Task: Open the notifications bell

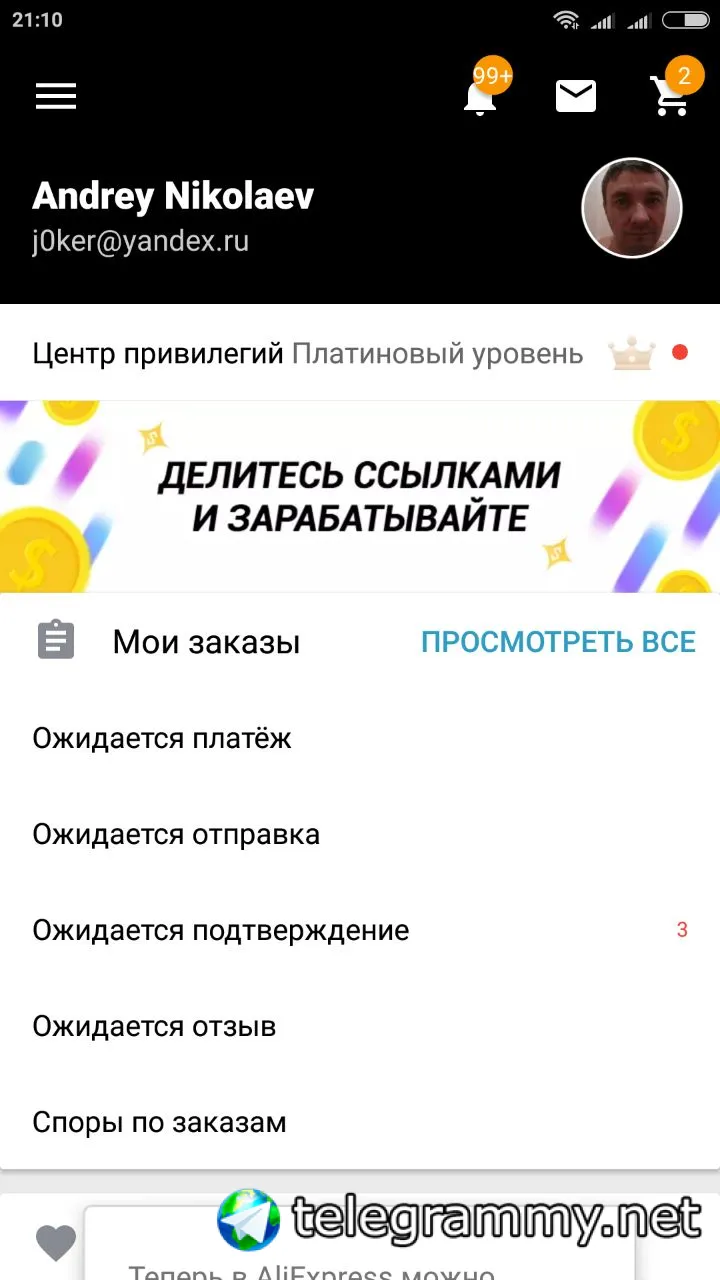Action: (x=481, y=97)
